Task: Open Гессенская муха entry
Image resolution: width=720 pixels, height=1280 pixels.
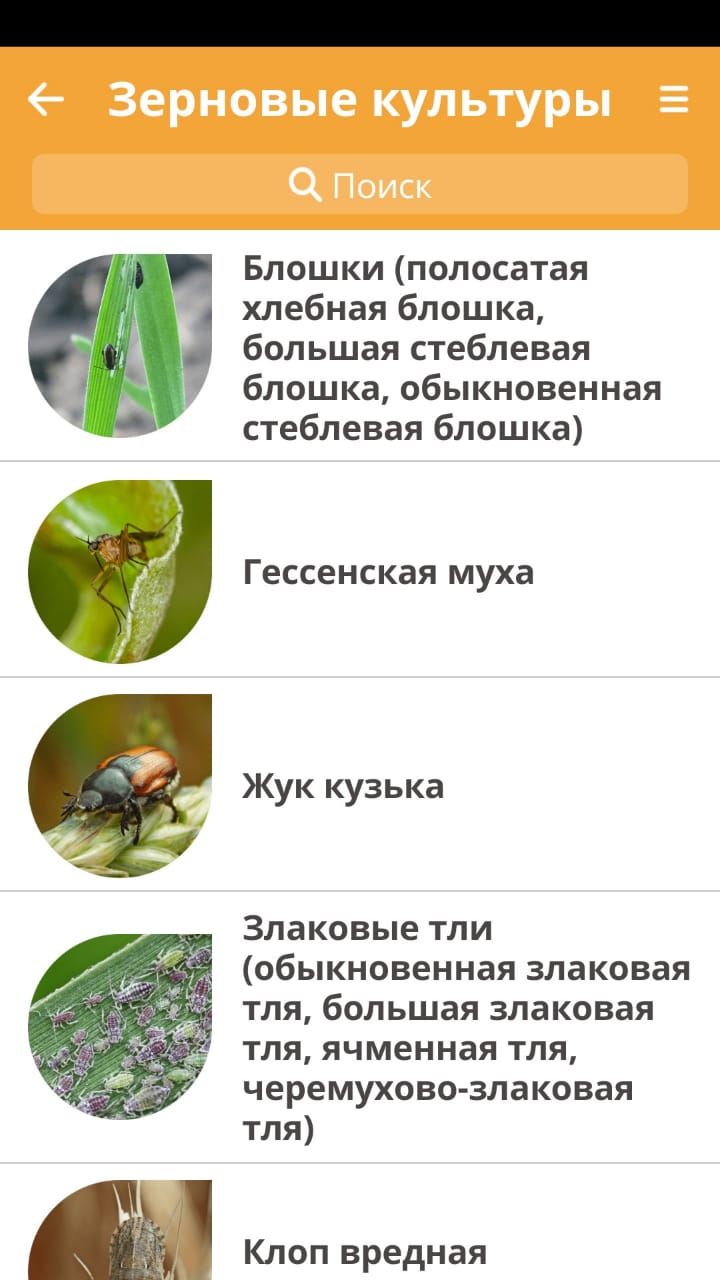Action: click(388, 573)
